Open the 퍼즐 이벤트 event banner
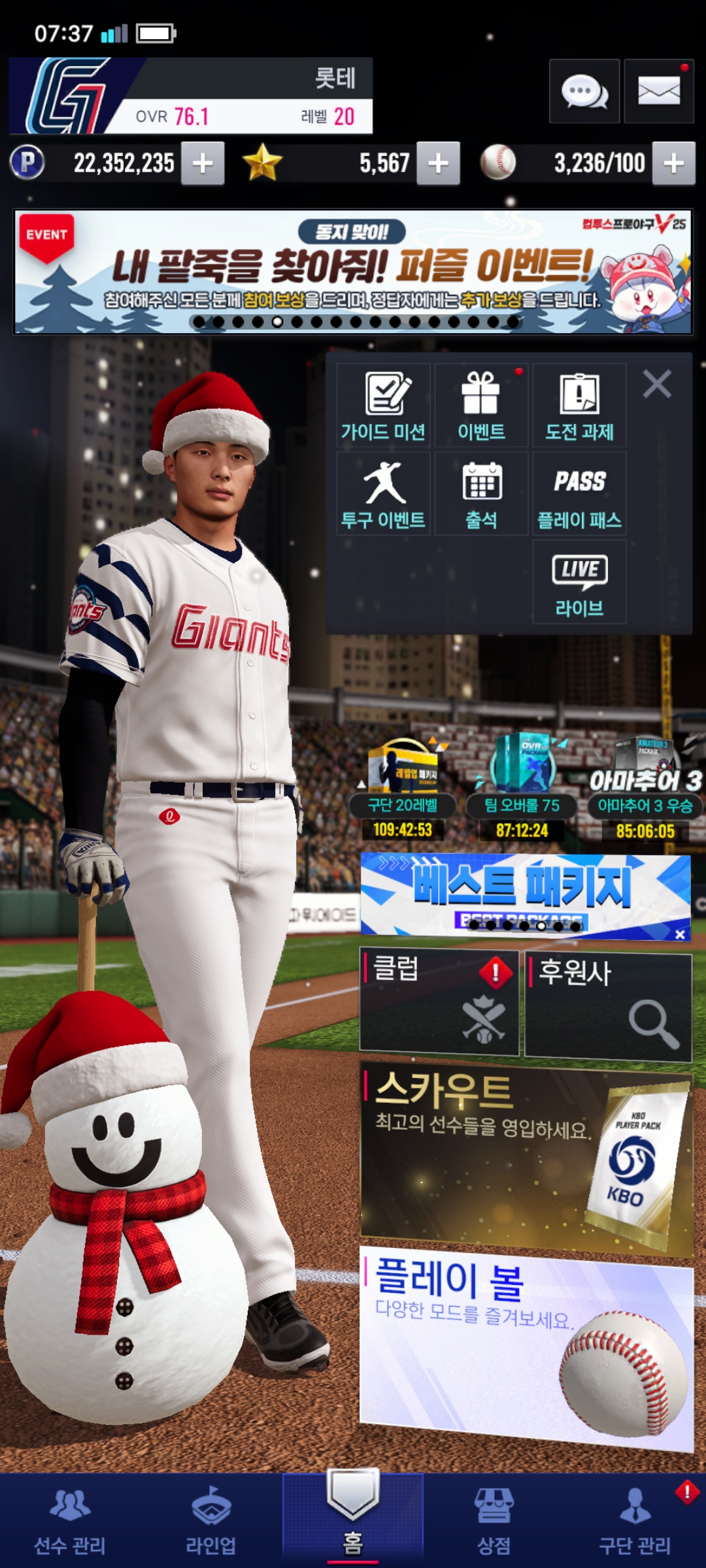The width and height of the screenshot is (706, 1568). (353, 272)
